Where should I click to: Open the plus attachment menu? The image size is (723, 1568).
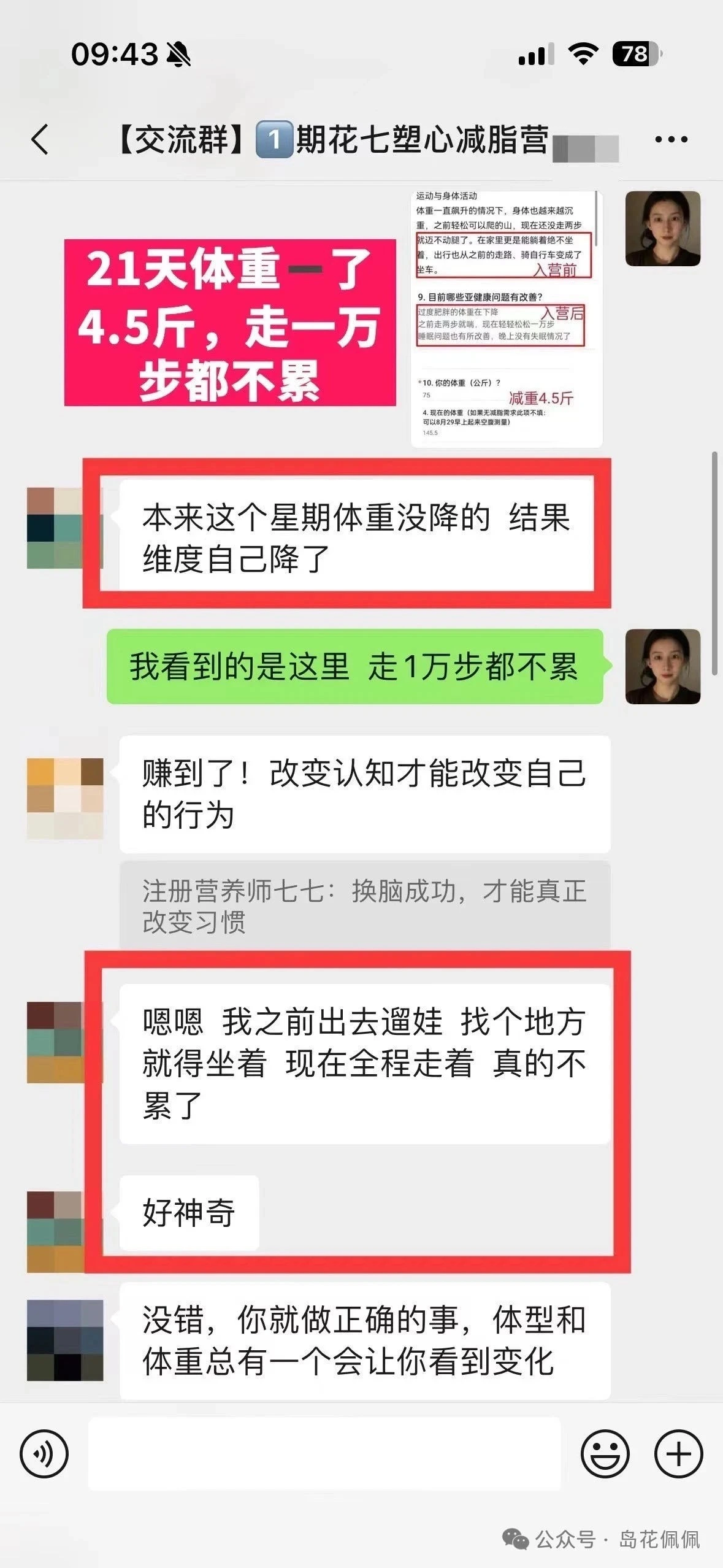point(678,1453)
